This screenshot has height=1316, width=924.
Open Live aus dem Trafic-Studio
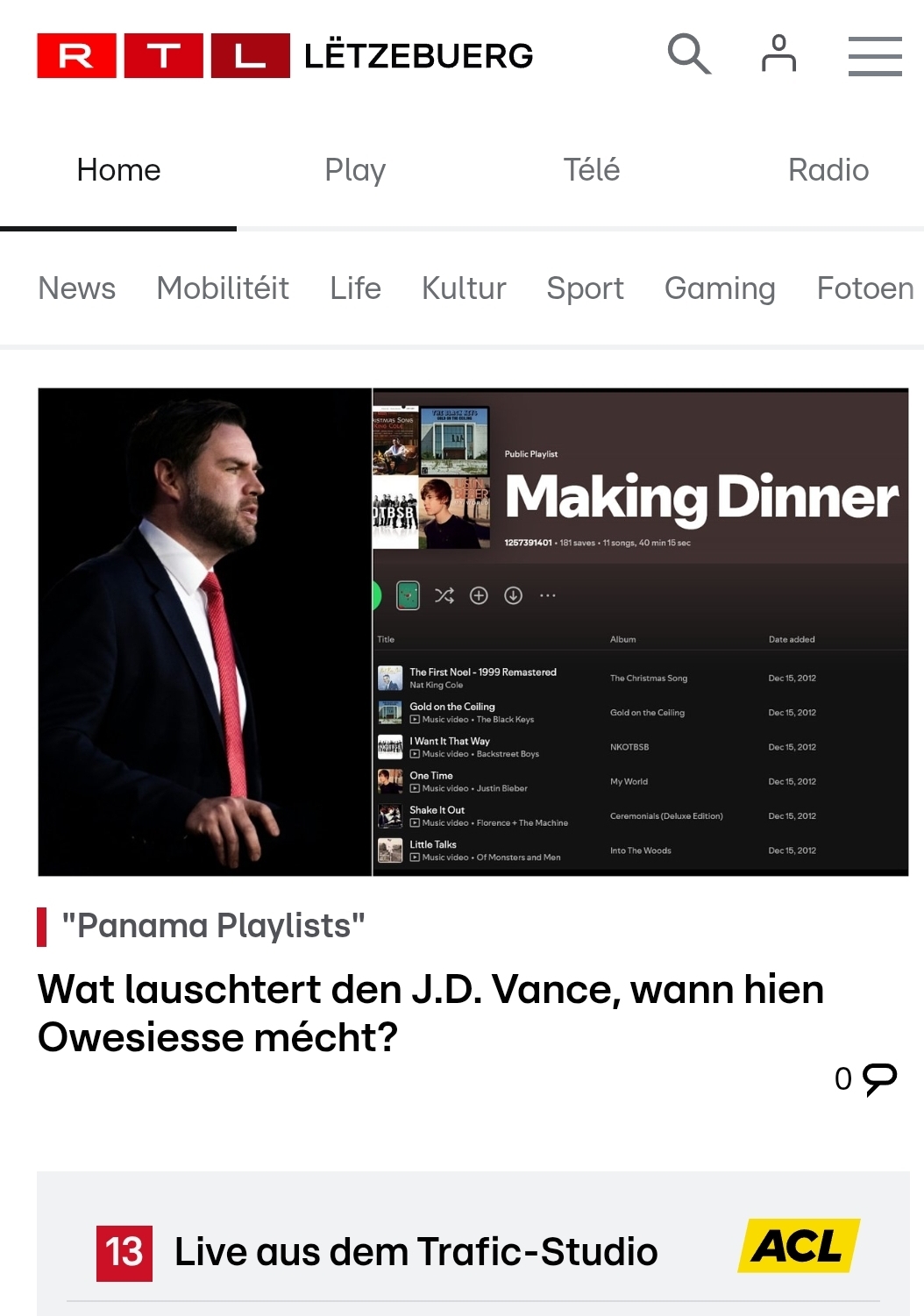[416, 1252]
